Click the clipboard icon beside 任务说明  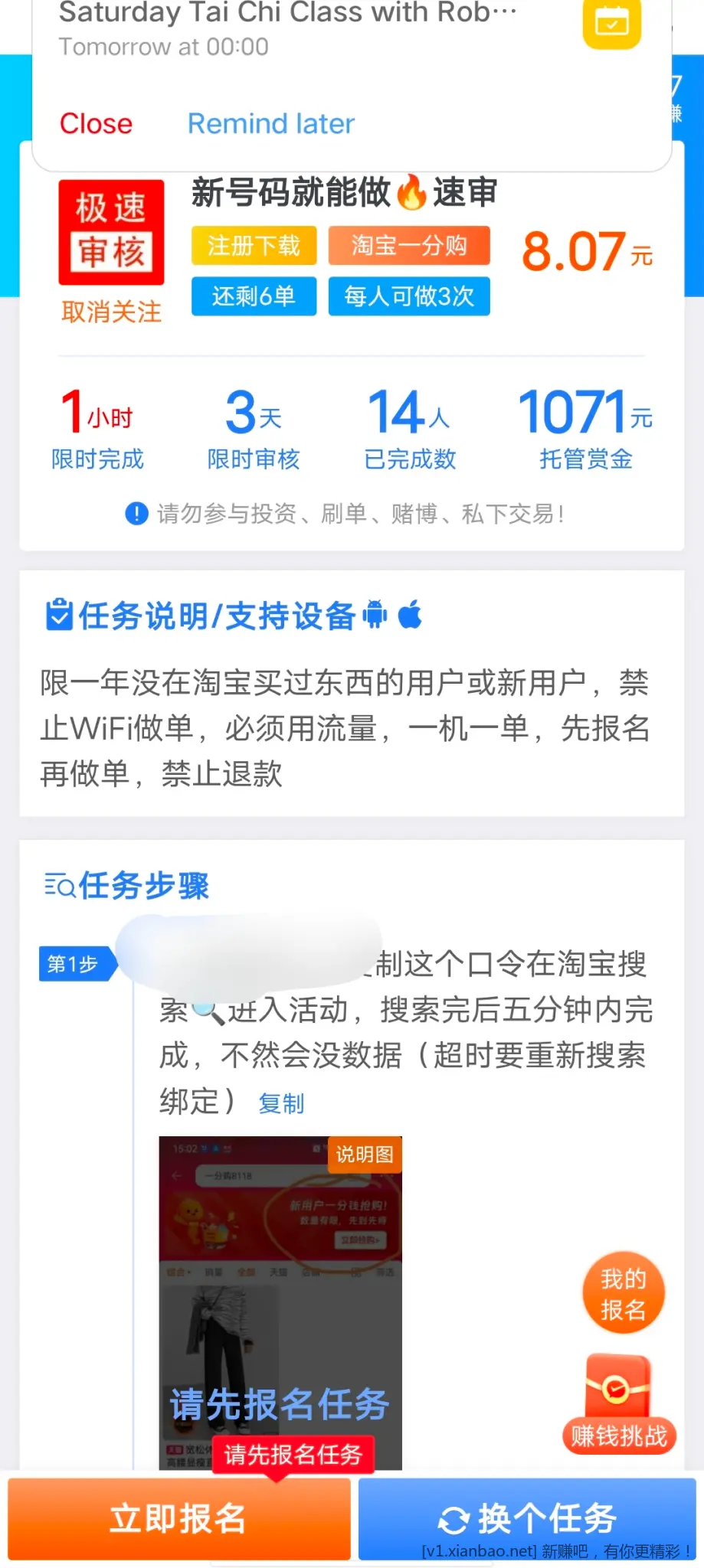pos(58,614)
